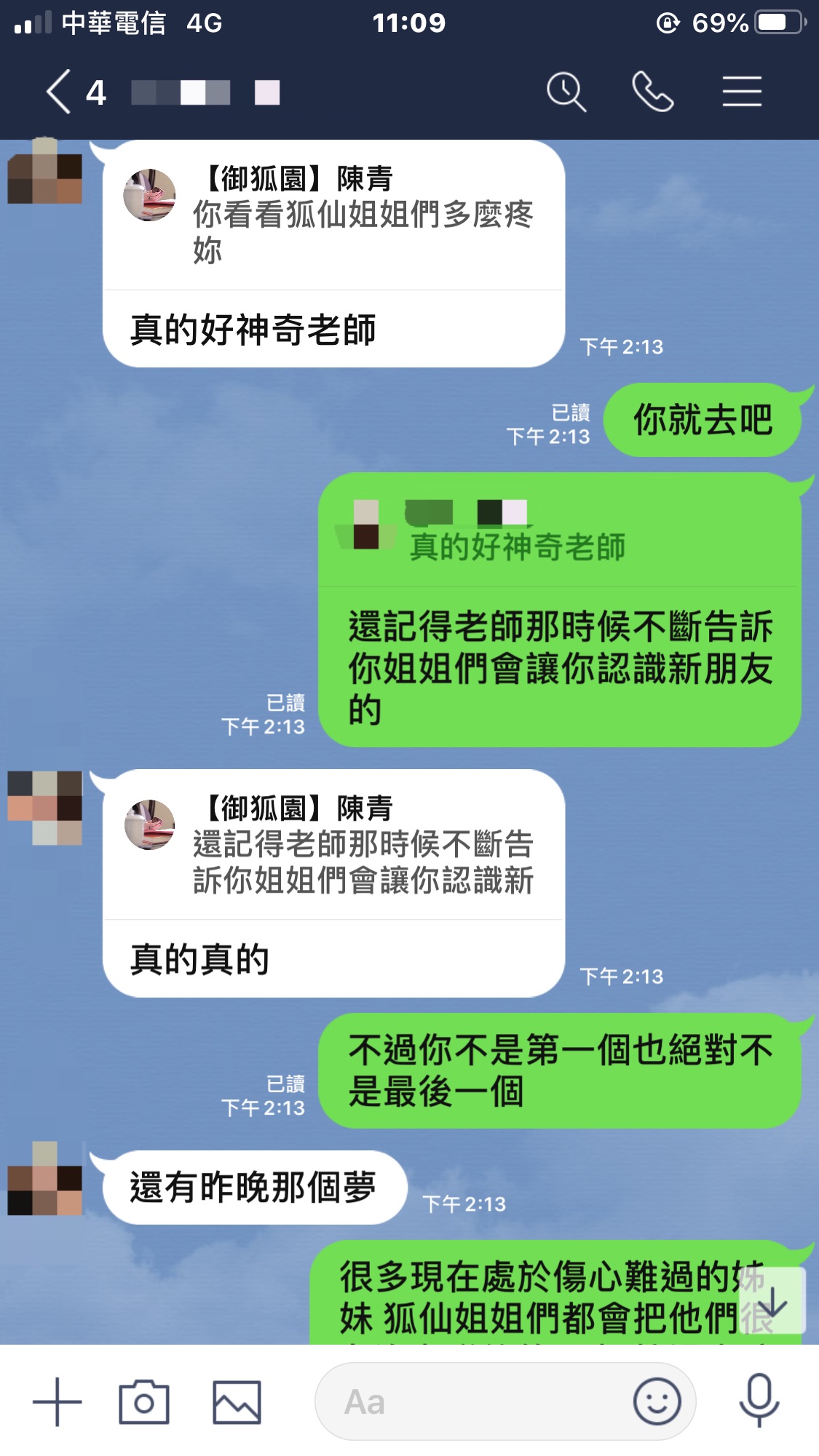Open the photo gallery picker
Image resolution: width=819 pixels, height=1456 pixels.
click(237, 1401)
